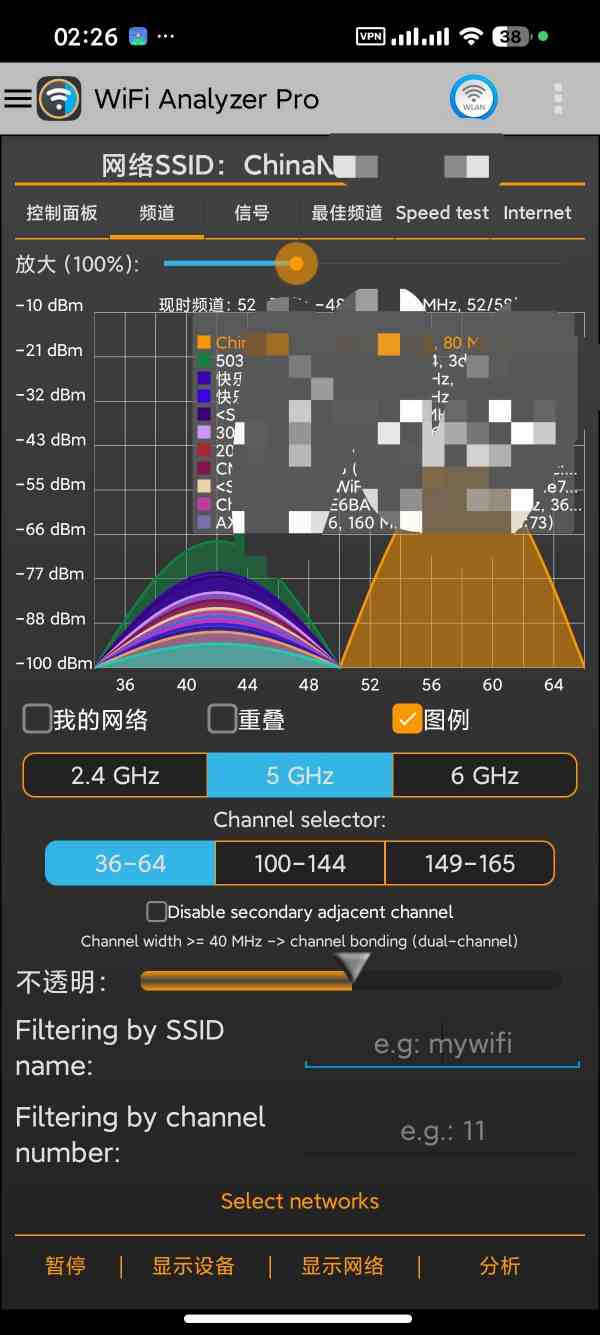This screenshot has width=600, height=1335.
Task: Tap the Select networks link
Action: (300, 1201)
